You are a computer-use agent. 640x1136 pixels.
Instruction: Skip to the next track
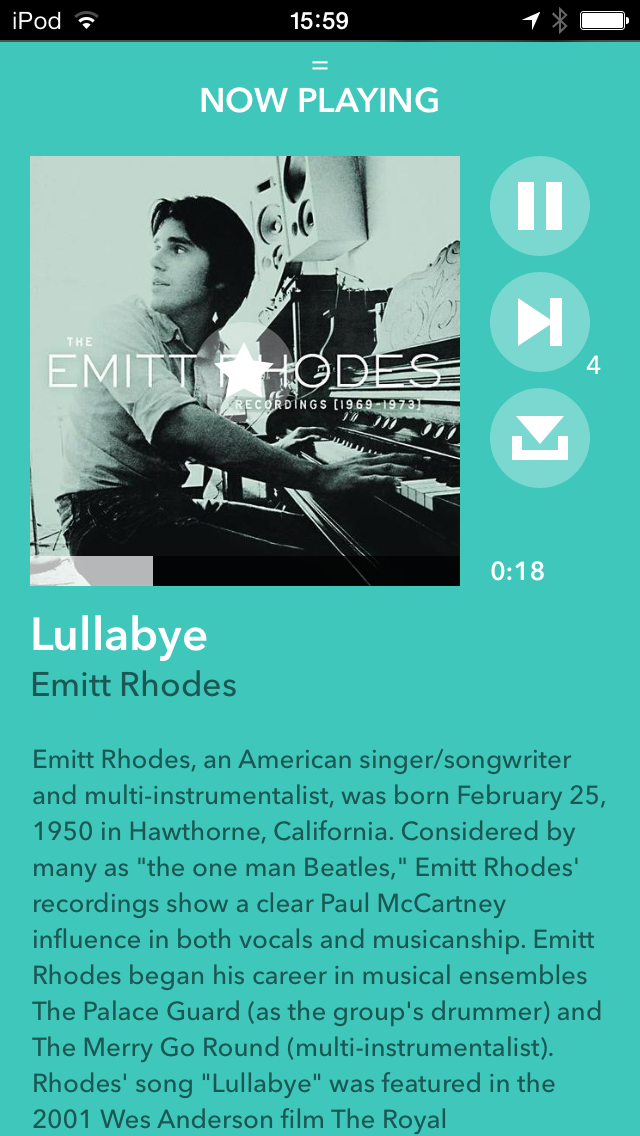539,322
